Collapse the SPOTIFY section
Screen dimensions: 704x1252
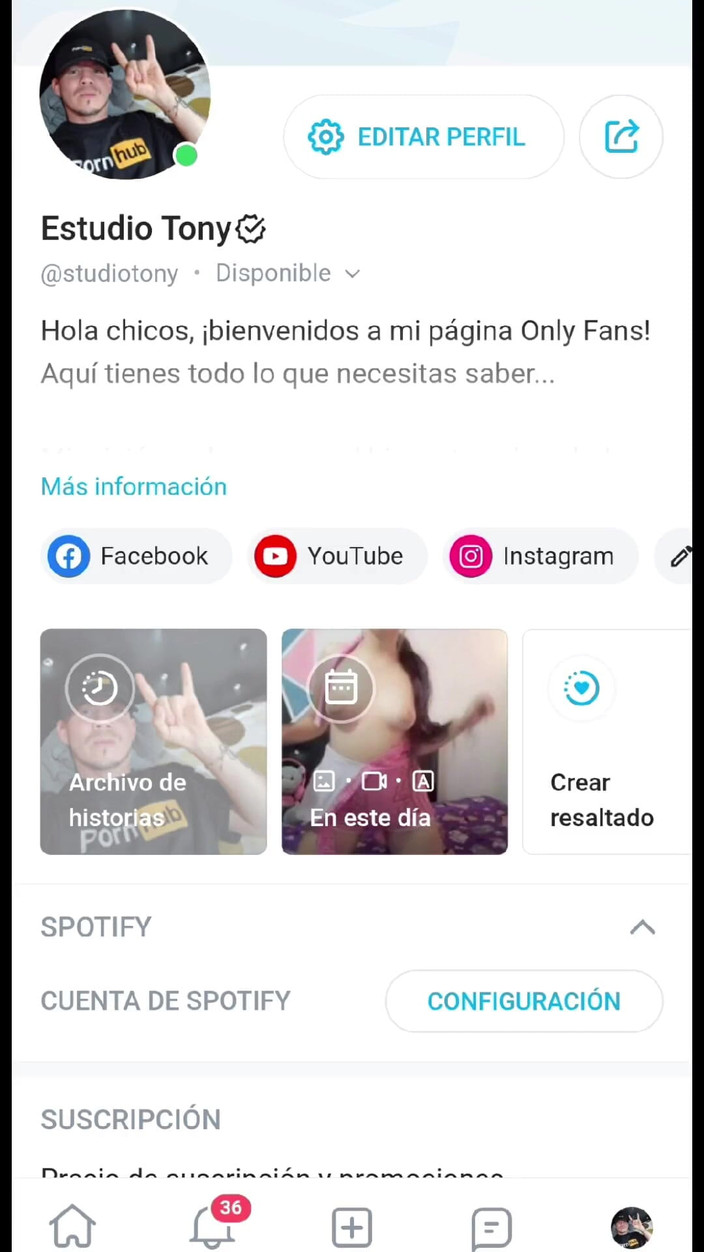click(x=642, y=927)
